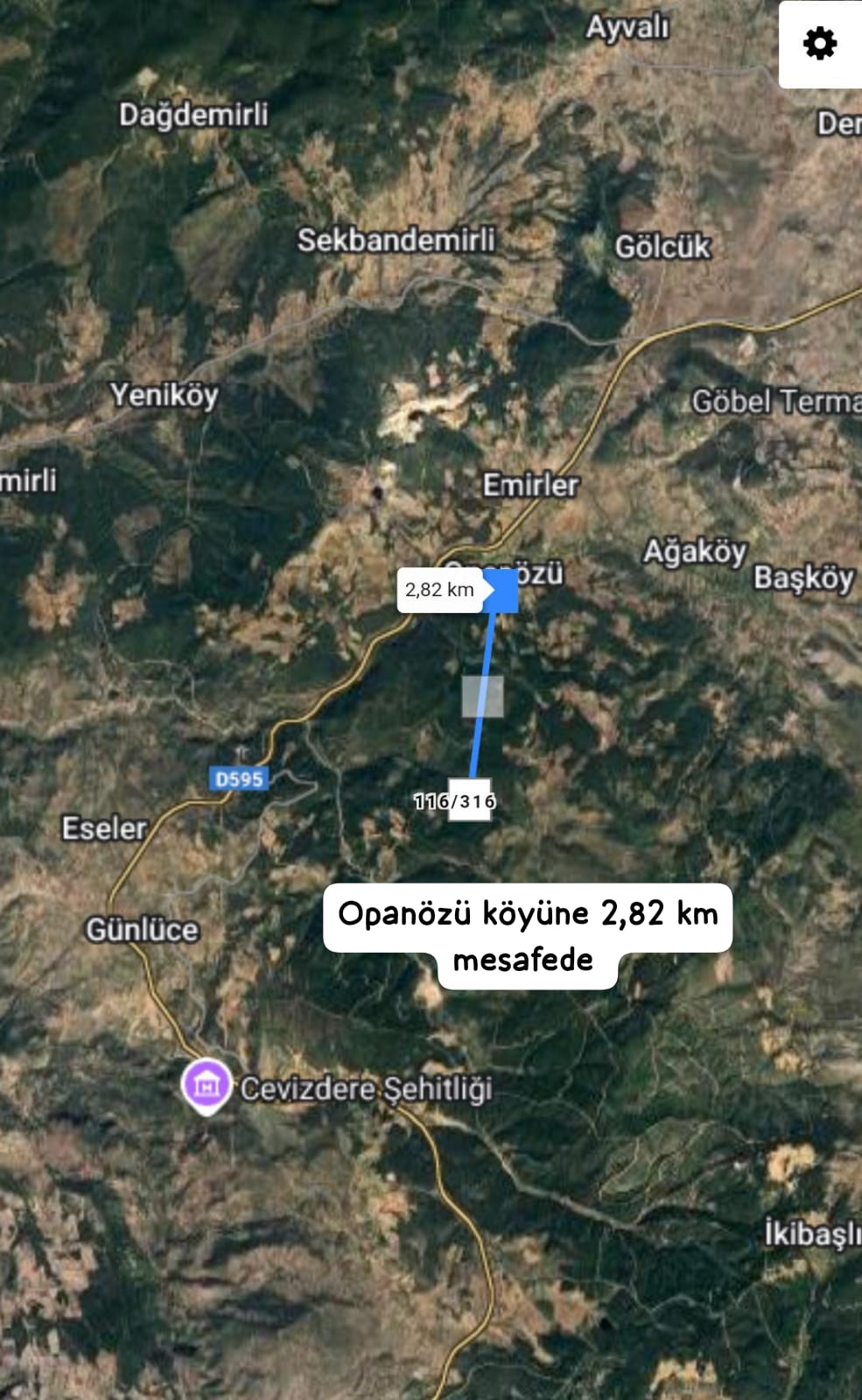862x1400 pixels.
Task: Select the parcel marker 116/316
Action: click(470, 800)
